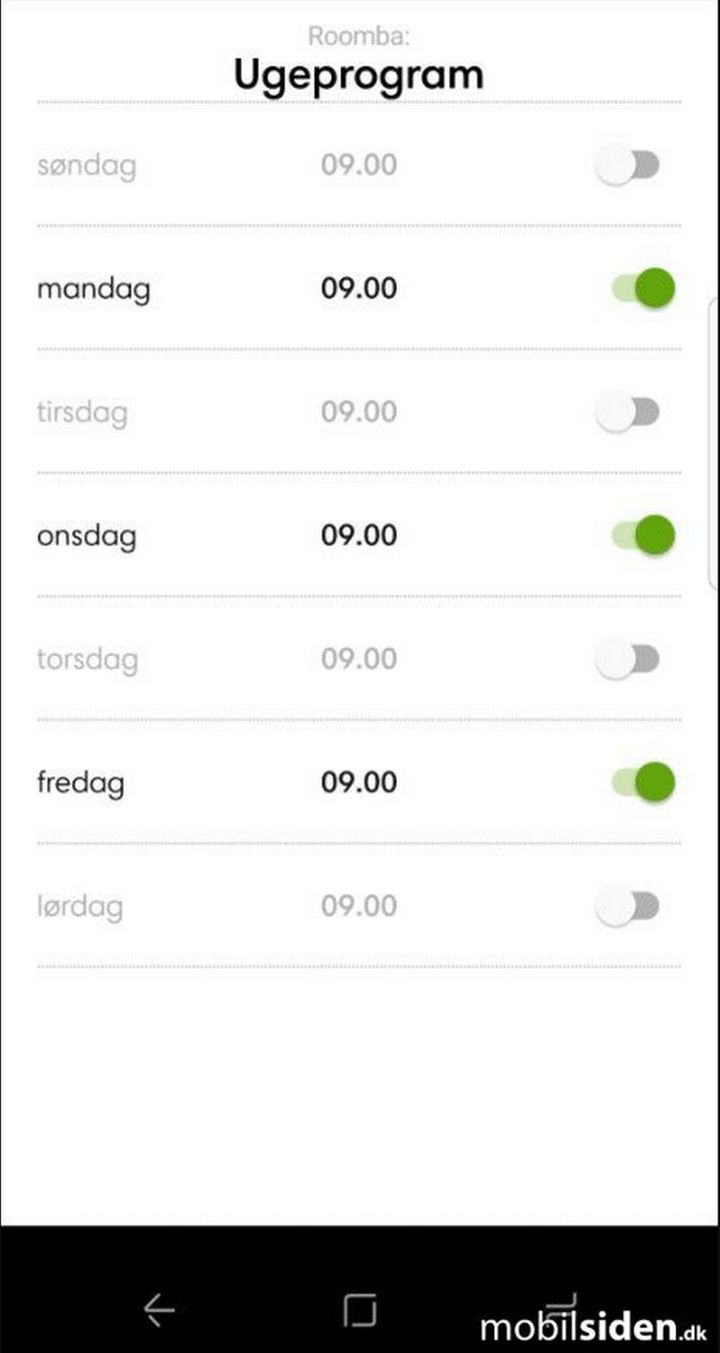720x1353 pixels.
Task: Disable the mandag schedule toggle
Action: click(643, 289)
